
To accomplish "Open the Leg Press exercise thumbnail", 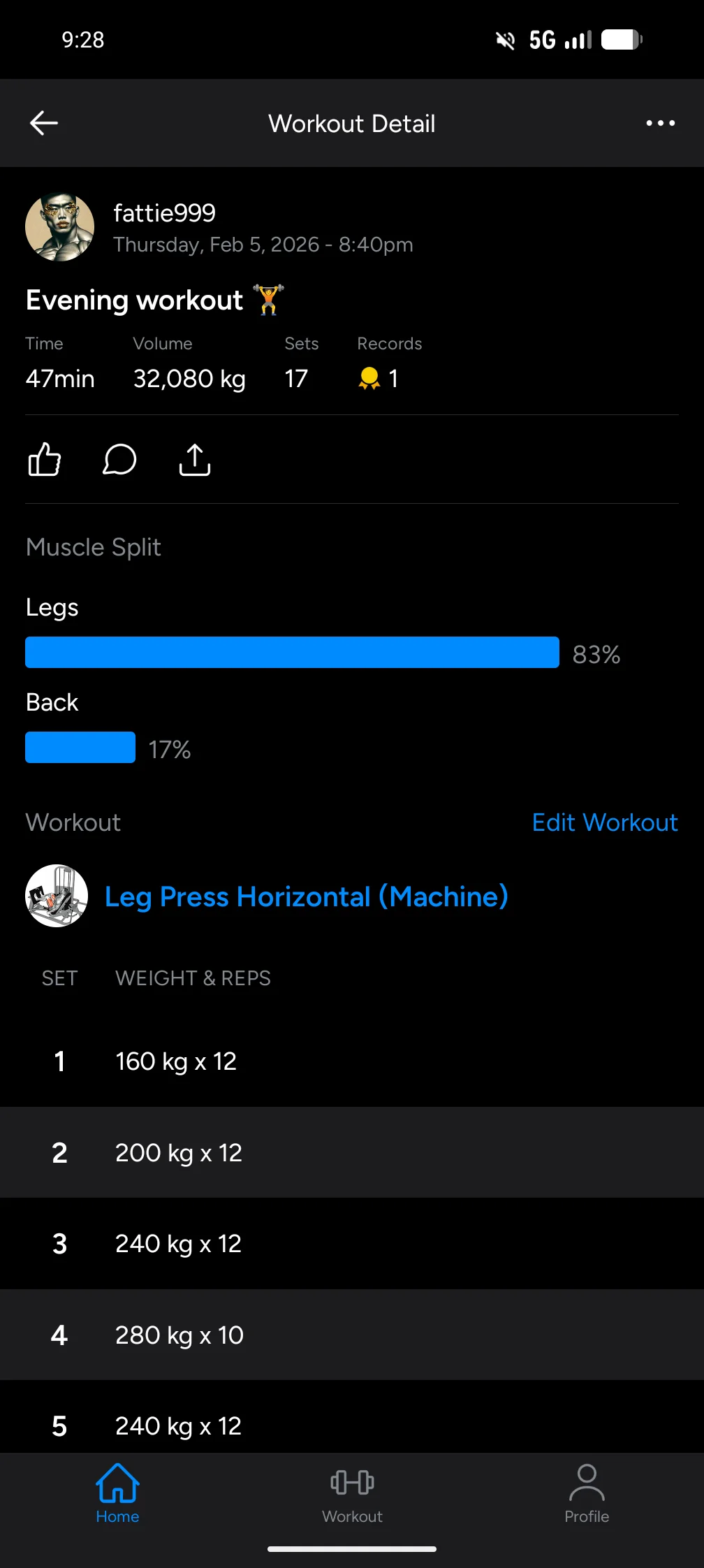I will (57, 896).
